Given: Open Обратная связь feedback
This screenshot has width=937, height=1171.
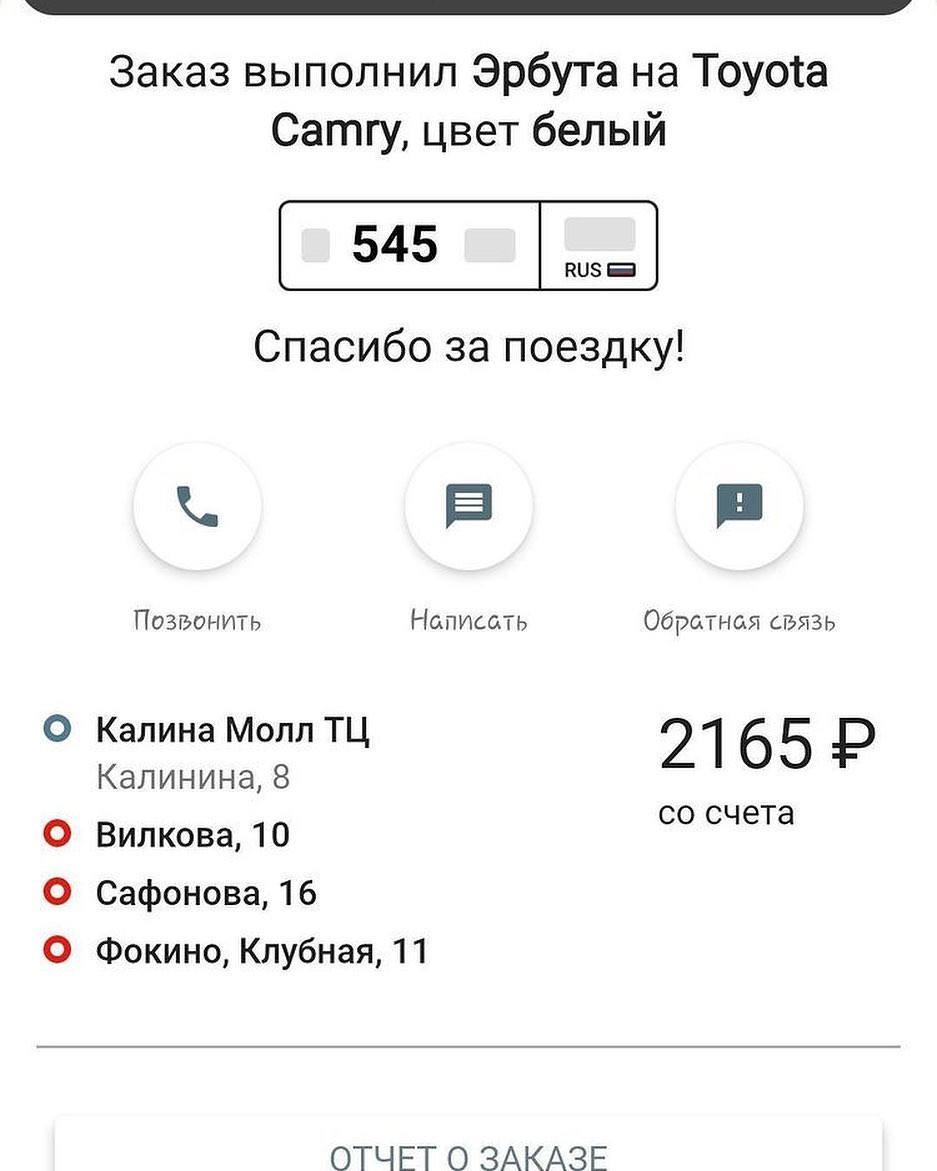Looking at the screenshot, I should pos(739,507).
